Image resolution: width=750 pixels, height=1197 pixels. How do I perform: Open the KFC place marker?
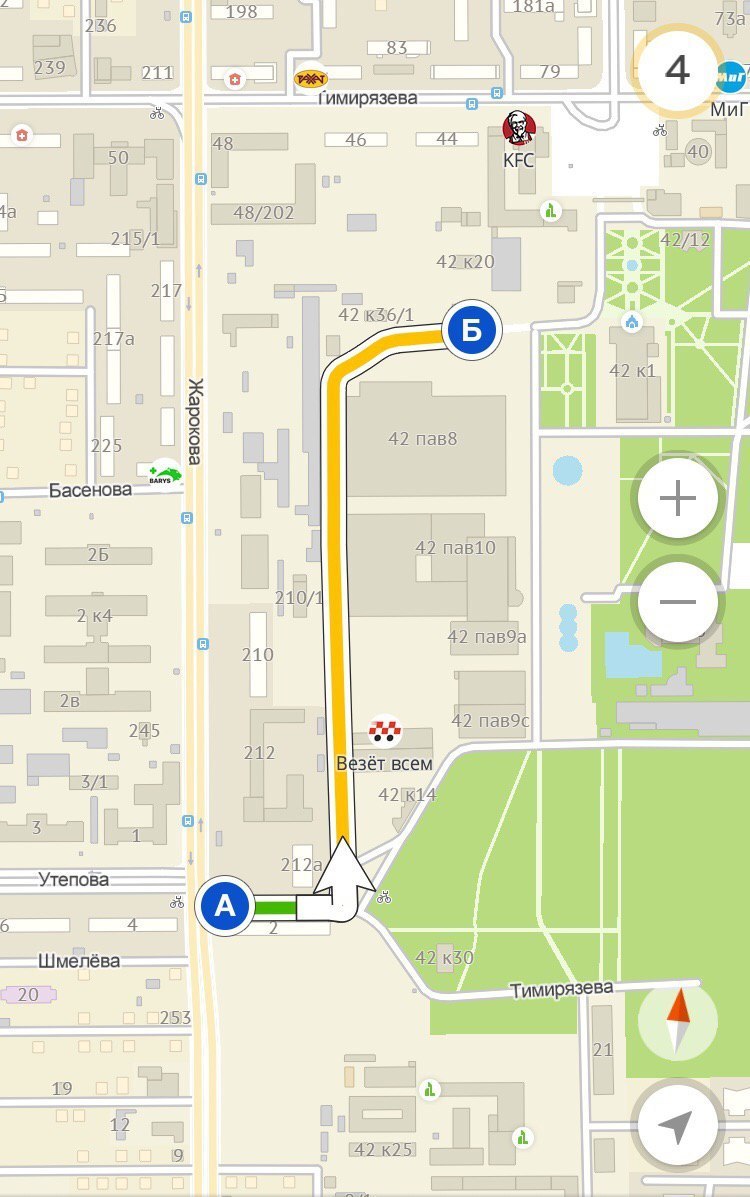coord(519,129)
